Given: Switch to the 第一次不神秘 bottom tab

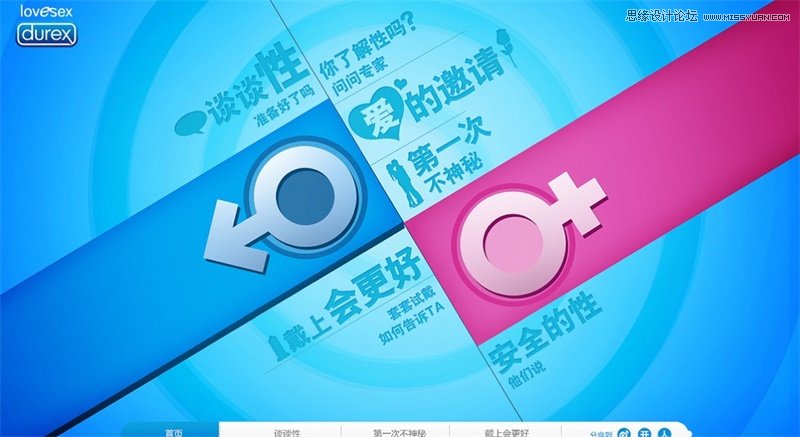Looking at the screenshot, I should pos(398,432).
